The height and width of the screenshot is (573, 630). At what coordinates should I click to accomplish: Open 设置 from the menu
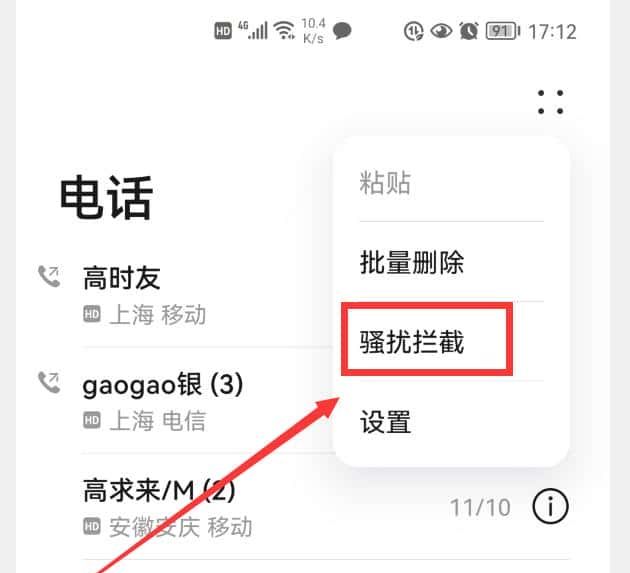[x=386, y=422]
